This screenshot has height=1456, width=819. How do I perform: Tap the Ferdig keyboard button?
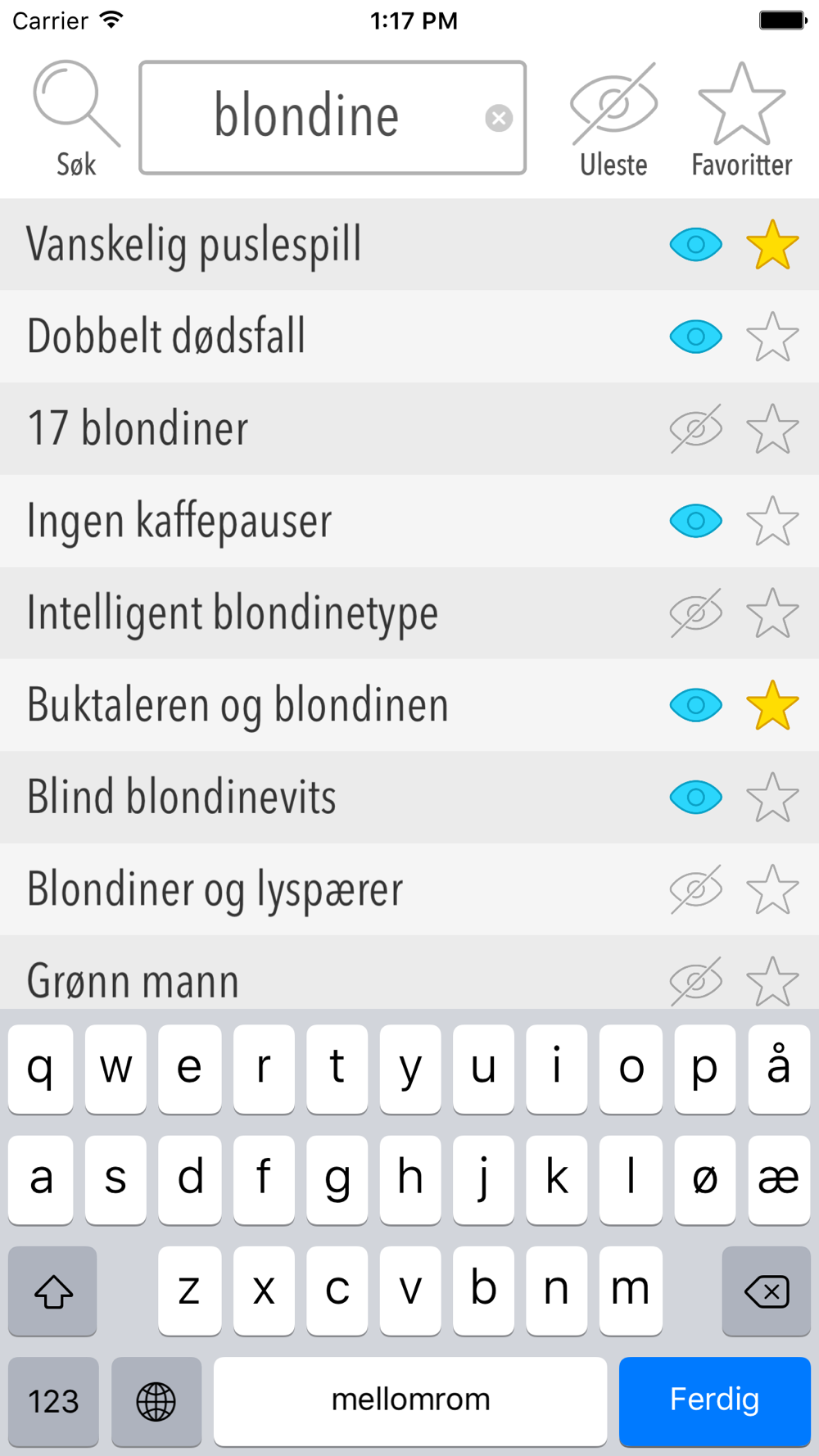click(x=714, y=1401)
